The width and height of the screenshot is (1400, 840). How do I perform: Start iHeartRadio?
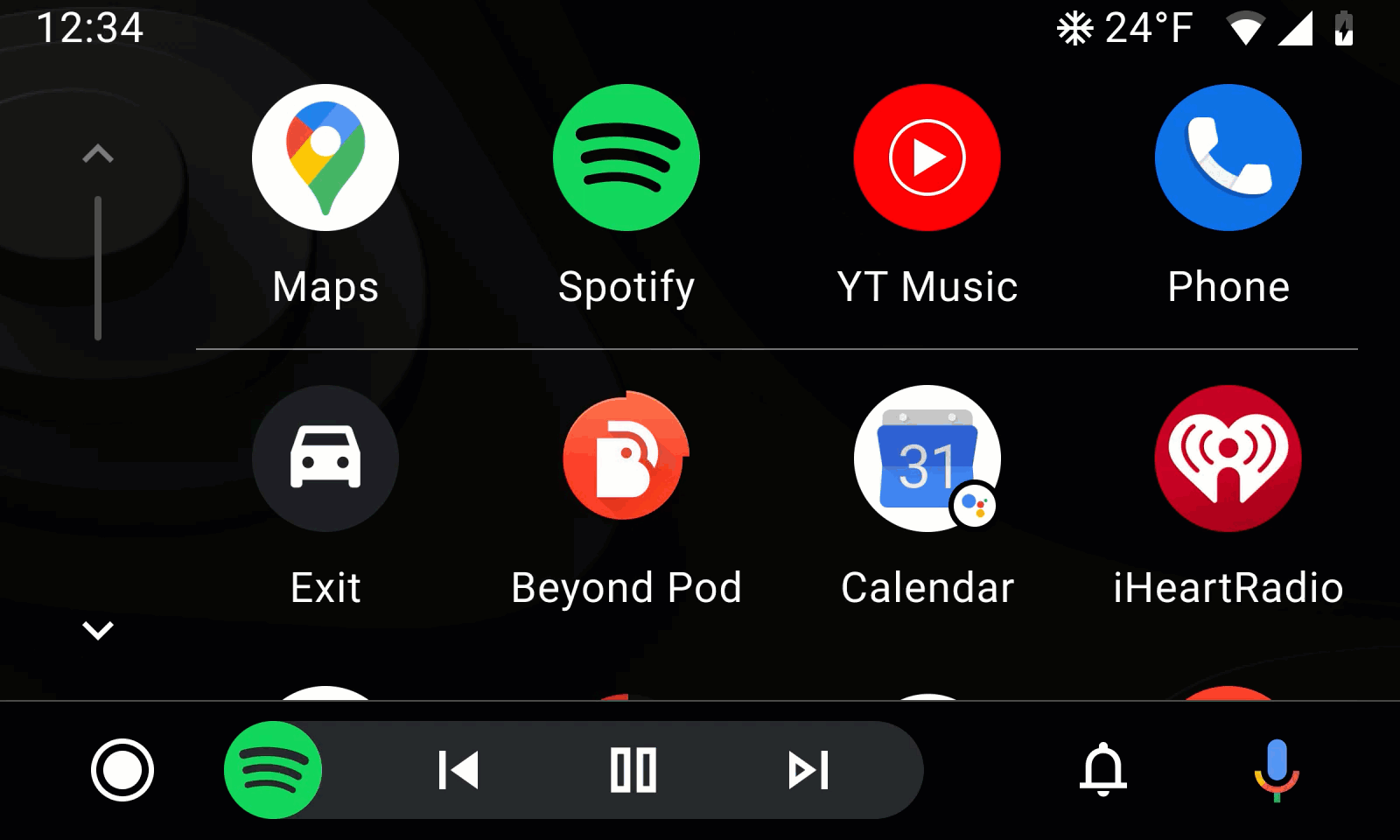(1228, 458)
